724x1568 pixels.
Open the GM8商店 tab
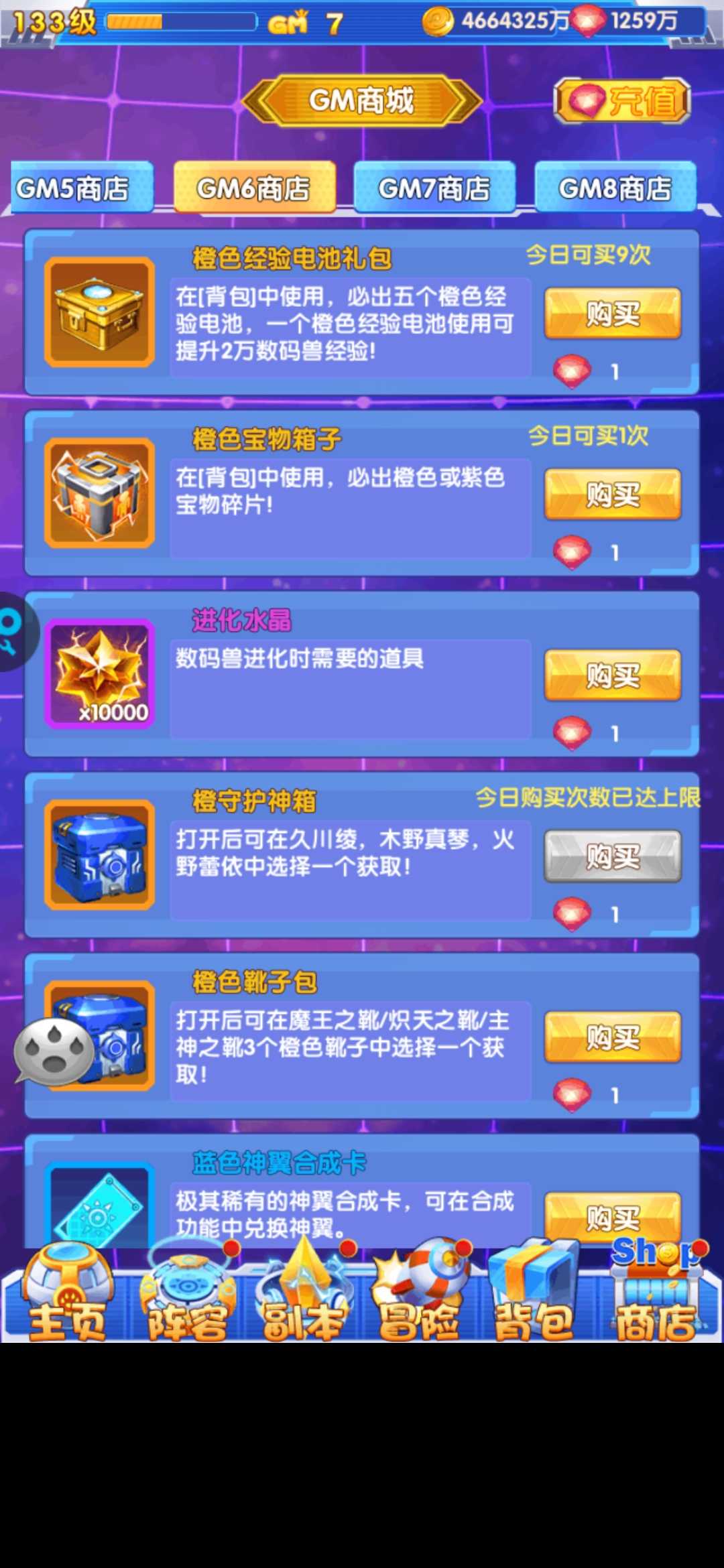[615, 188]
